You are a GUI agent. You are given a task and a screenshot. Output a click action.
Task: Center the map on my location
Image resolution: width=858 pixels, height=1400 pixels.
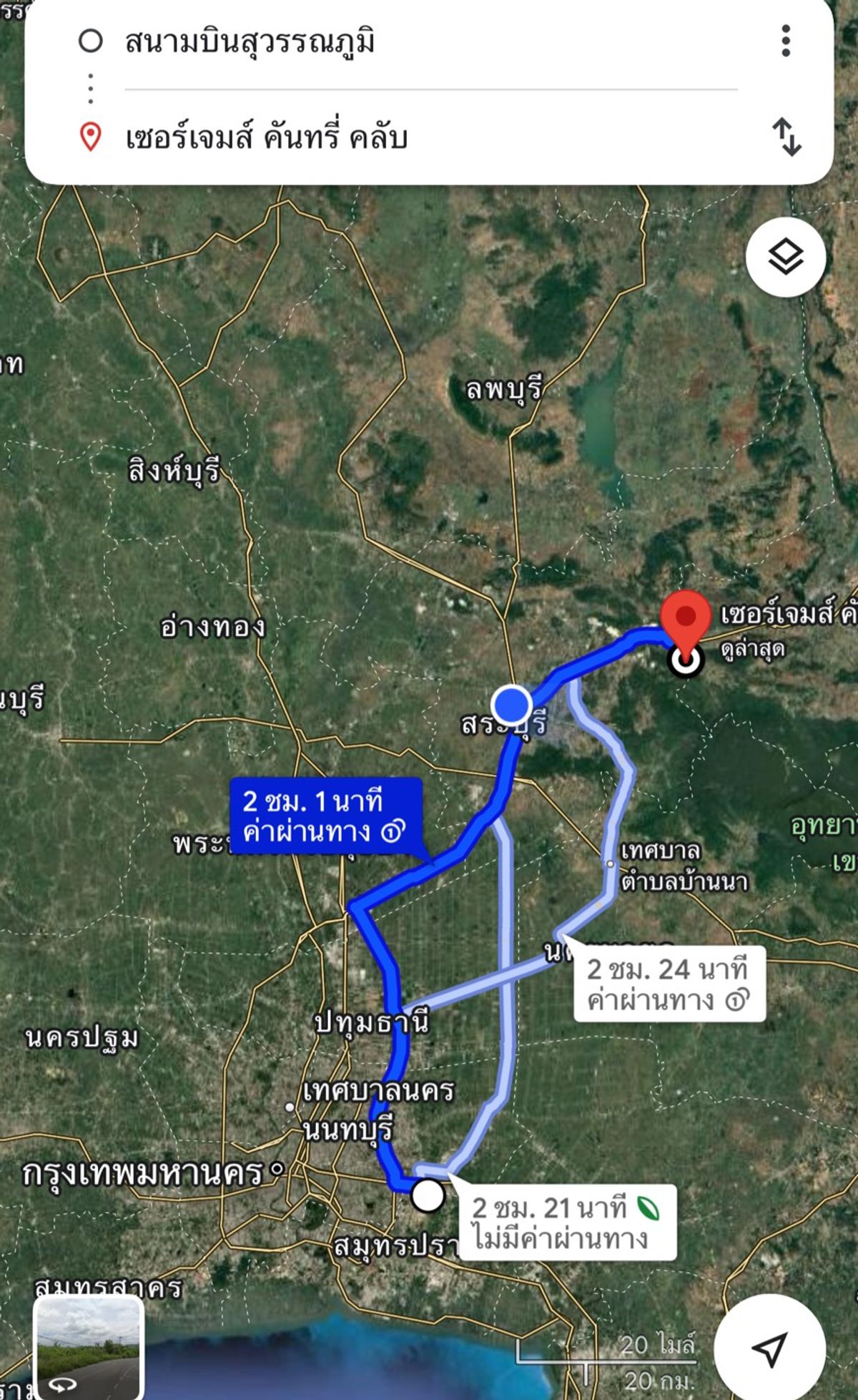coord(770,1349)
